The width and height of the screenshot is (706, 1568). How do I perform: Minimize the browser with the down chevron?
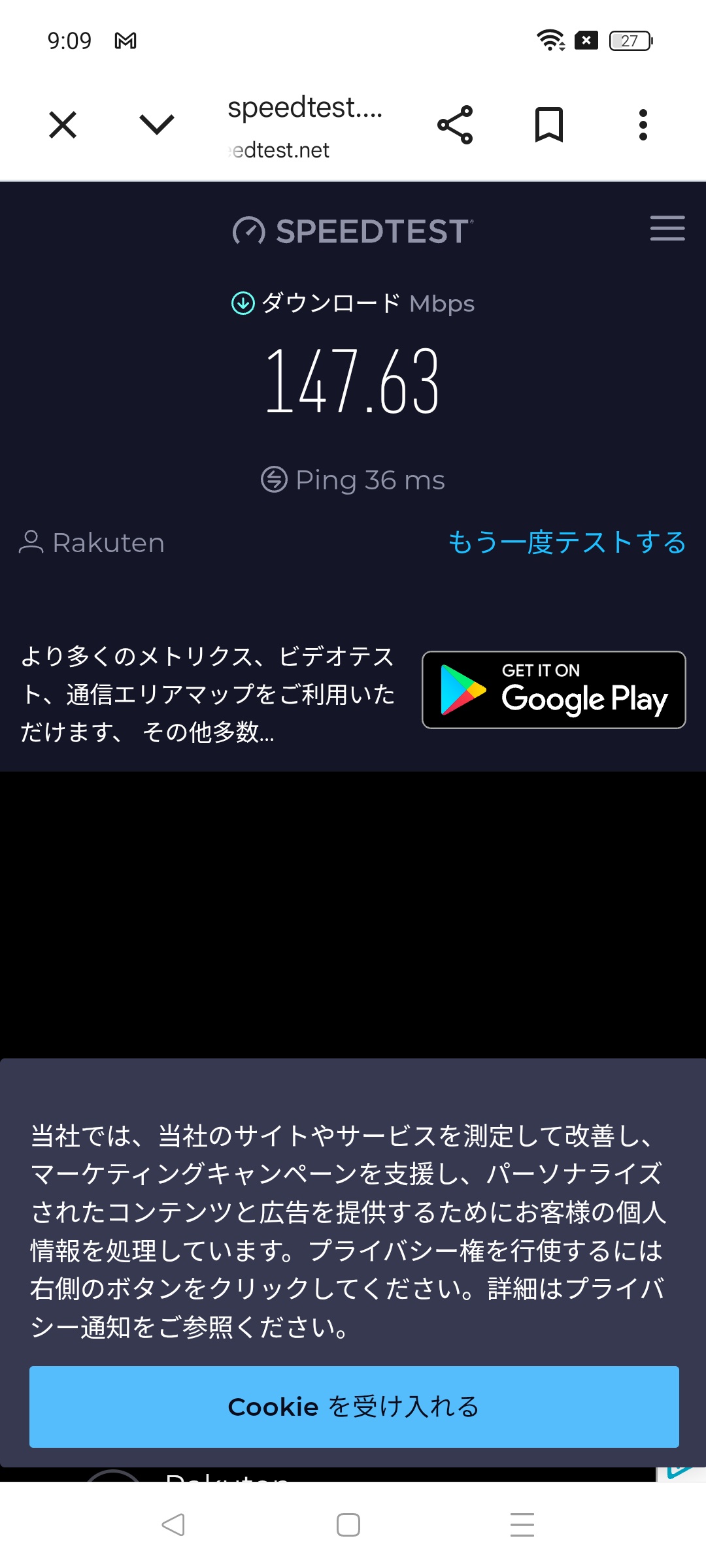[157, 124]
